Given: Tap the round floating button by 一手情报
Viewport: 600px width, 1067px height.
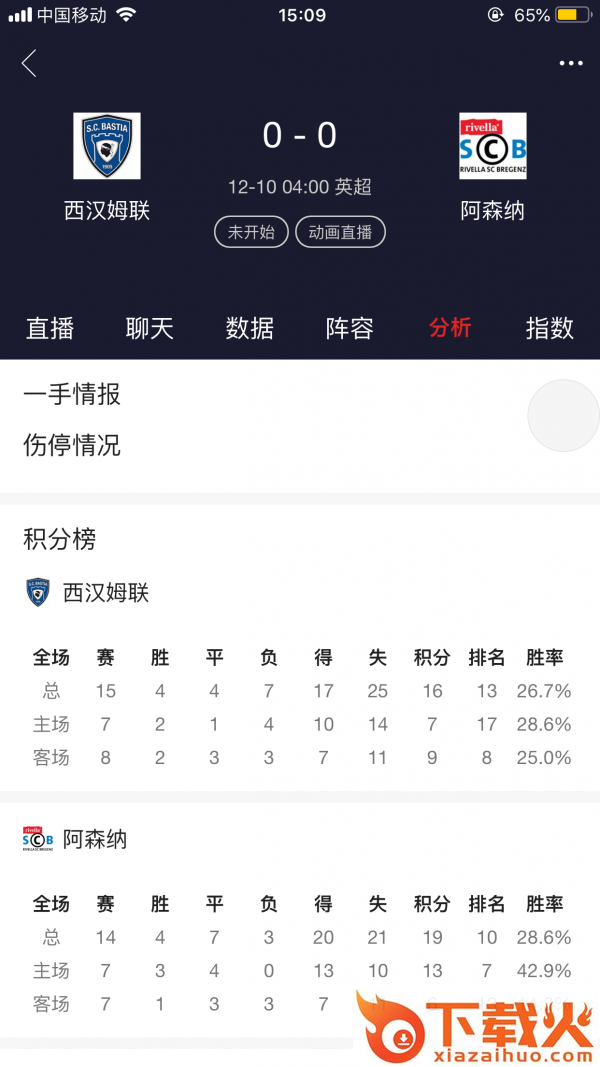Looking at the screenshot, I should (x=563, y=415).
